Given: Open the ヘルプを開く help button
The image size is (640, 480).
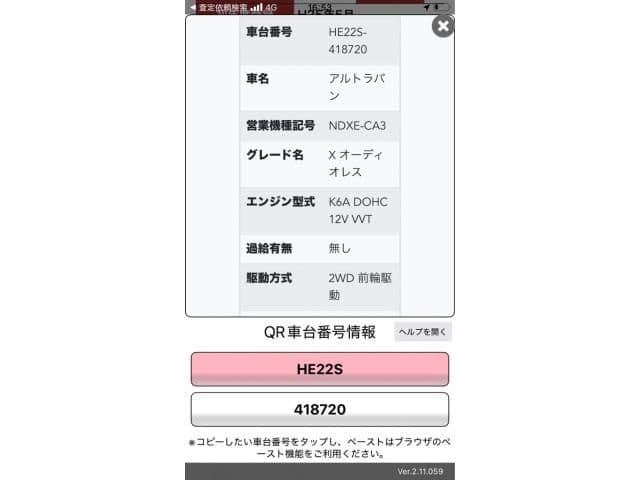Looking at the screenshot, I should point(423,332).
